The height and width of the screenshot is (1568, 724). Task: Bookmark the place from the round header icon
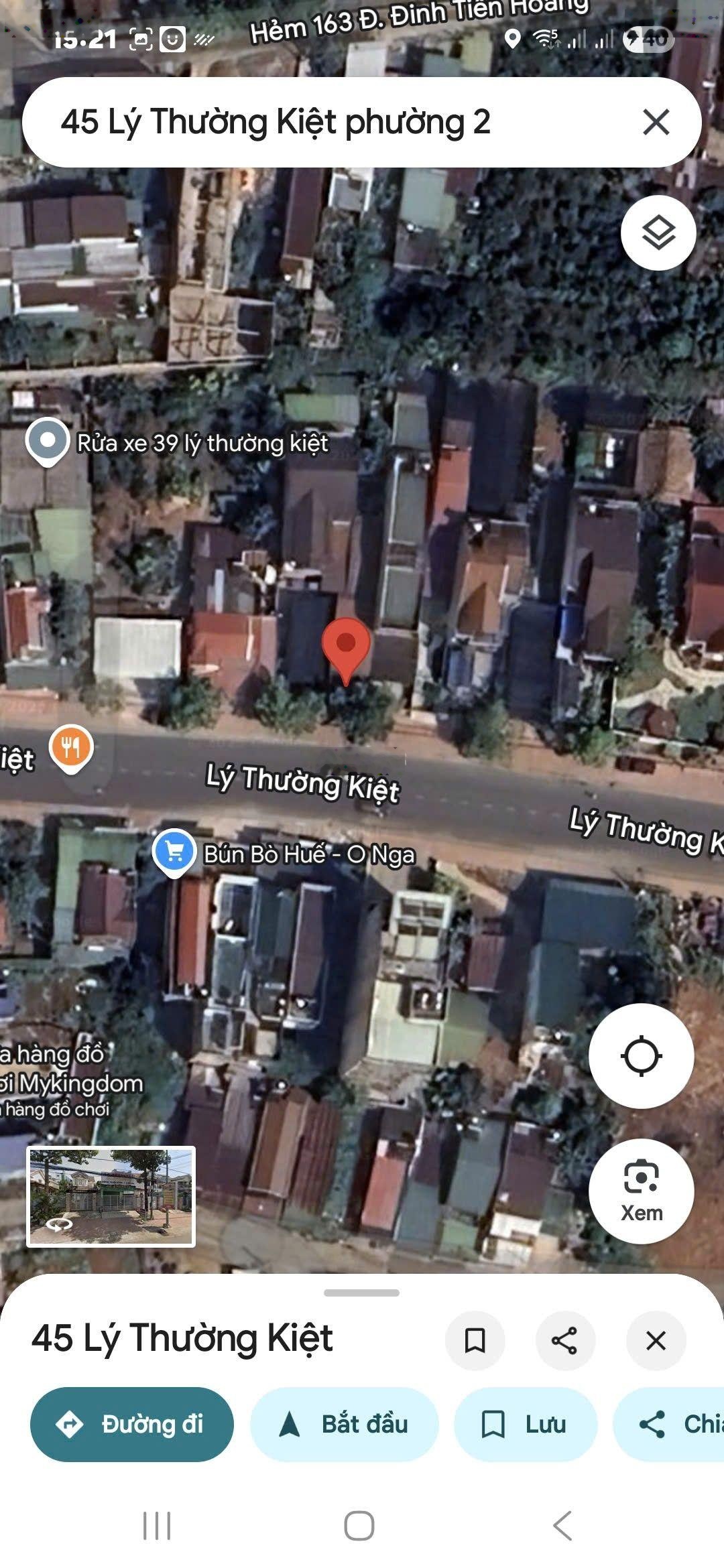pos(475,1341)
